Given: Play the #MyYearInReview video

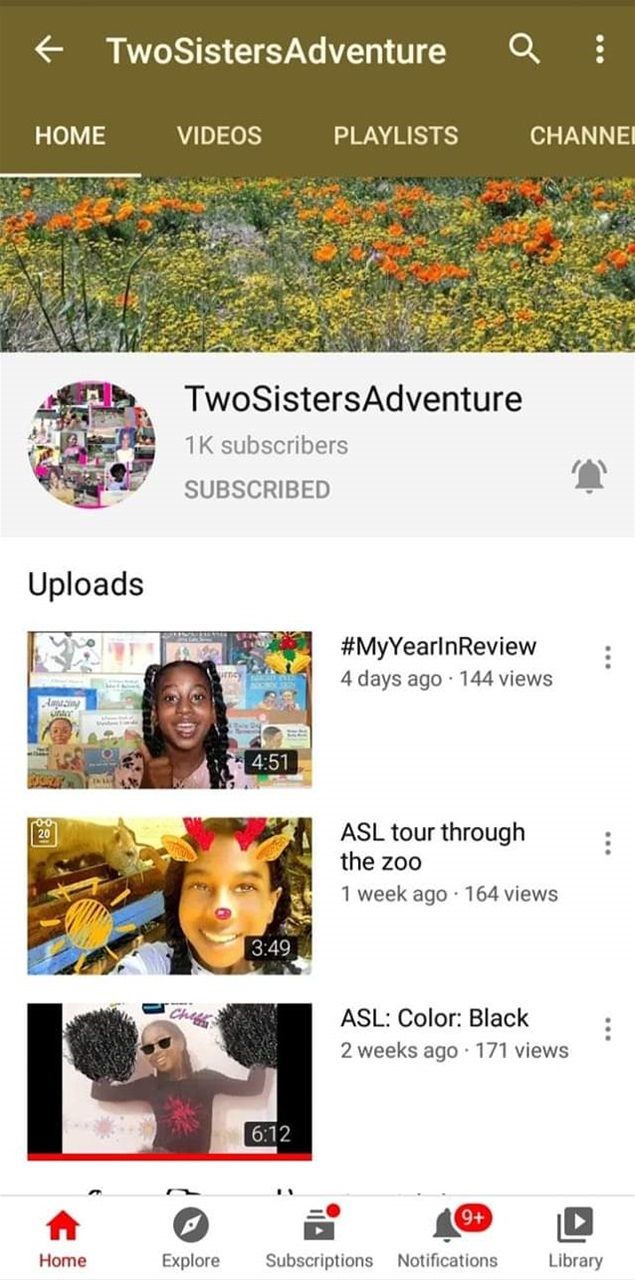Looking at the screenshot, I should click(169, 710).
